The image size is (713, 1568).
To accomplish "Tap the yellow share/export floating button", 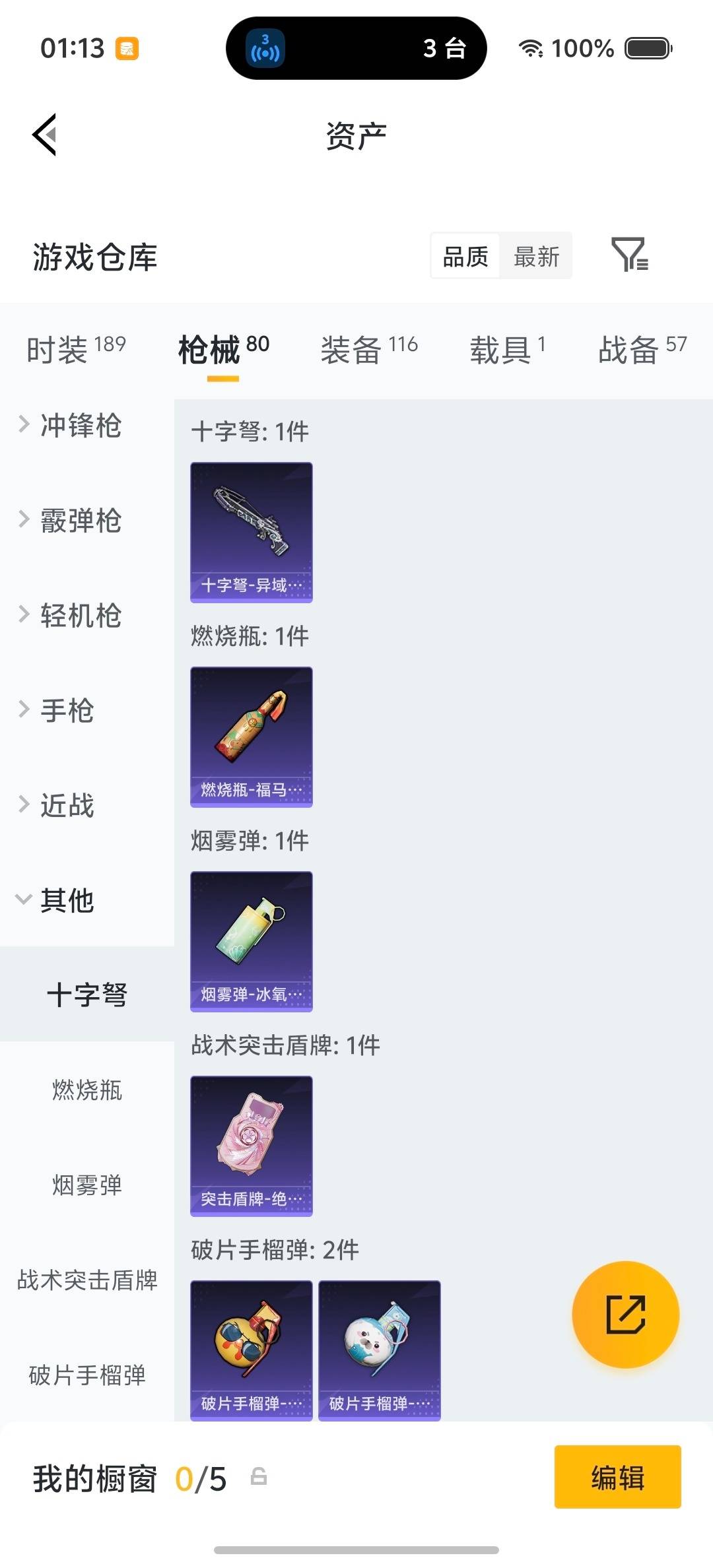I will click(626, 1315).
